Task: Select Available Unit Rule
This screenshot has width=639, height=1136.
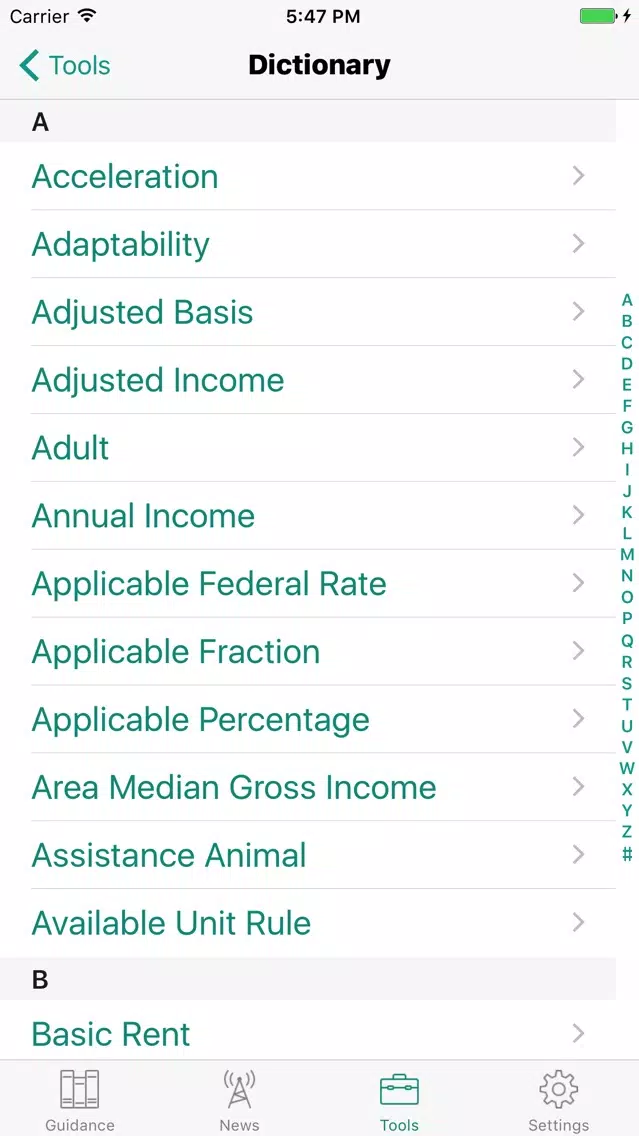Action: 308,924
